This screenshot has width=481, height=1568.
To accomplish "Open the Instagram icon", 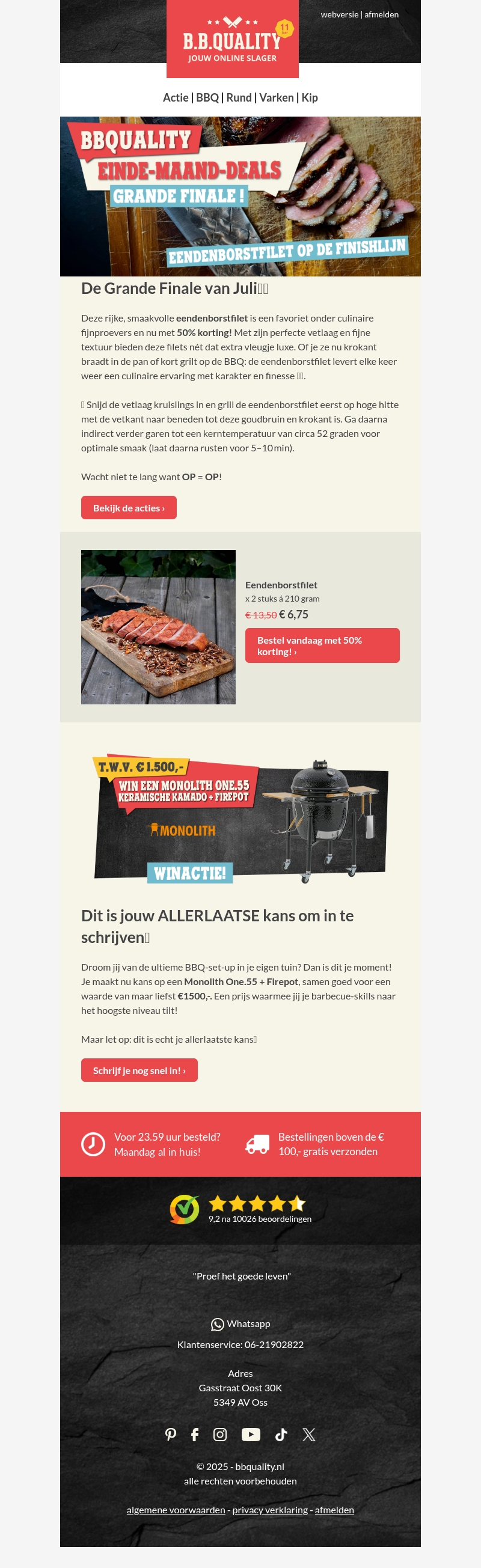I will (x=220, y=1434).
